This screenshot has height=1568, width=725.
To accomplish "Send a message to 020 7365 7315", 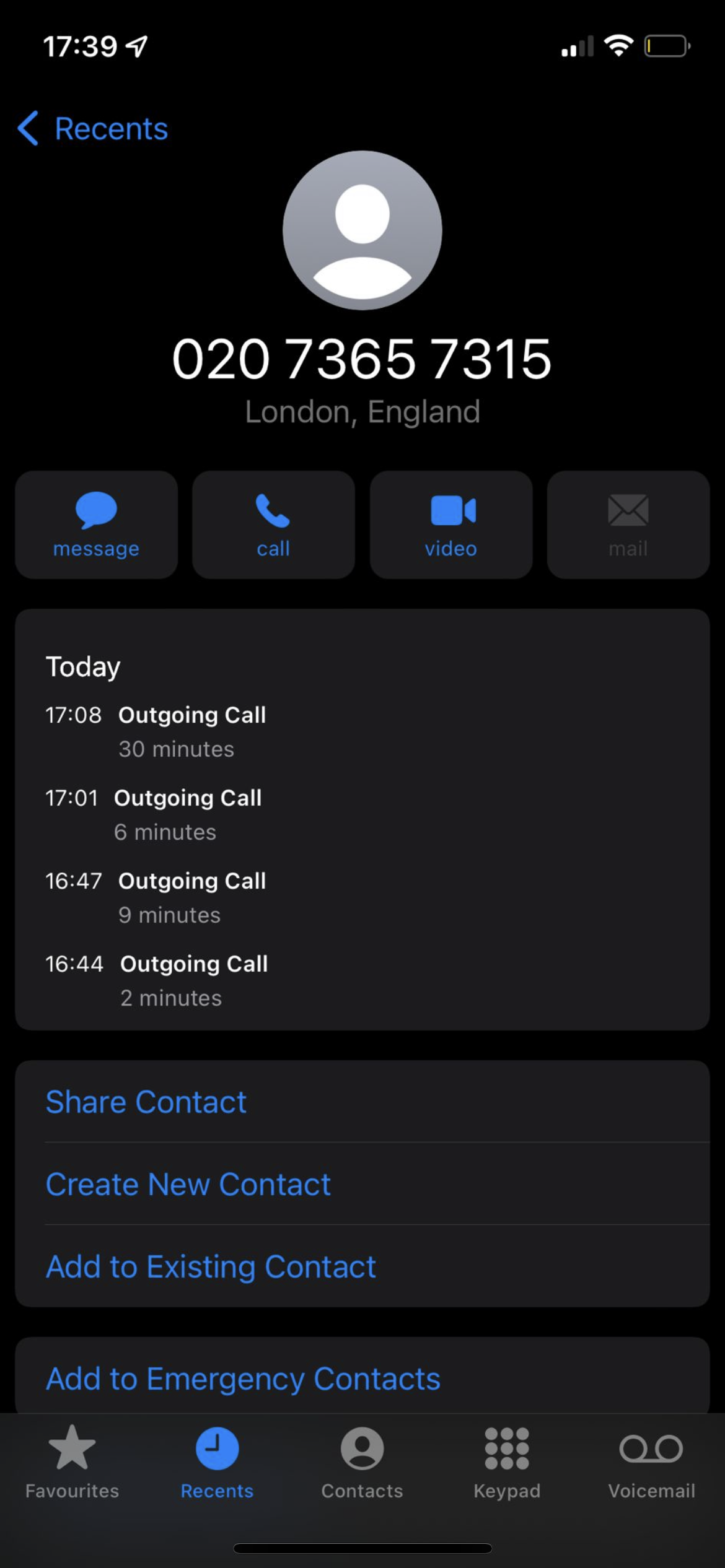I will 96,525.
